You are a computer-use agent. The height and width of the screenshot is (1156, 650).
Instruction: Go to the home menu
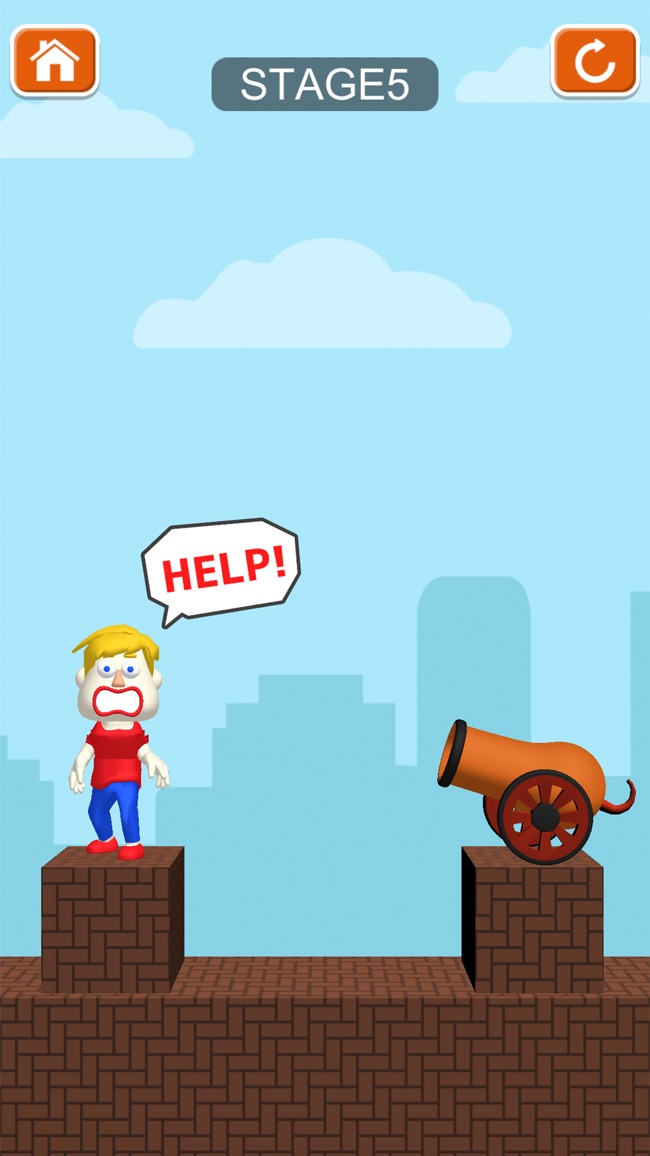click(x=55, y=61)
